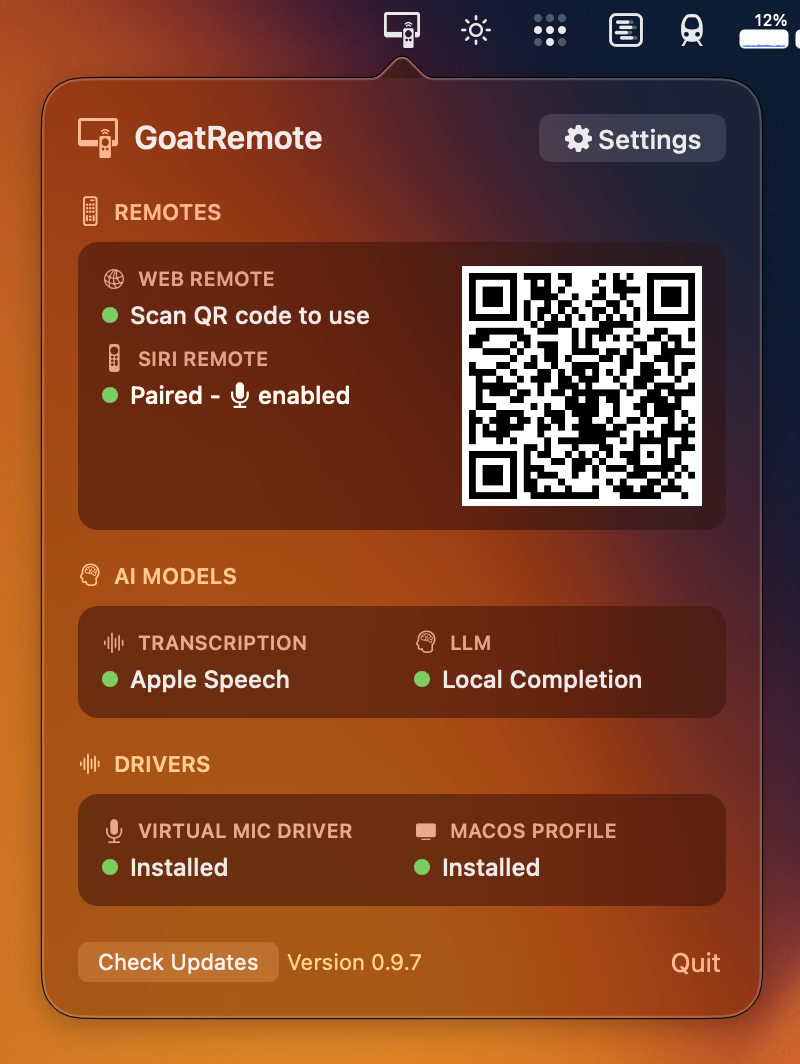Click the GoatRemote menu bar icon
This screenshot has height=1064, width=800.
(402, 29)
